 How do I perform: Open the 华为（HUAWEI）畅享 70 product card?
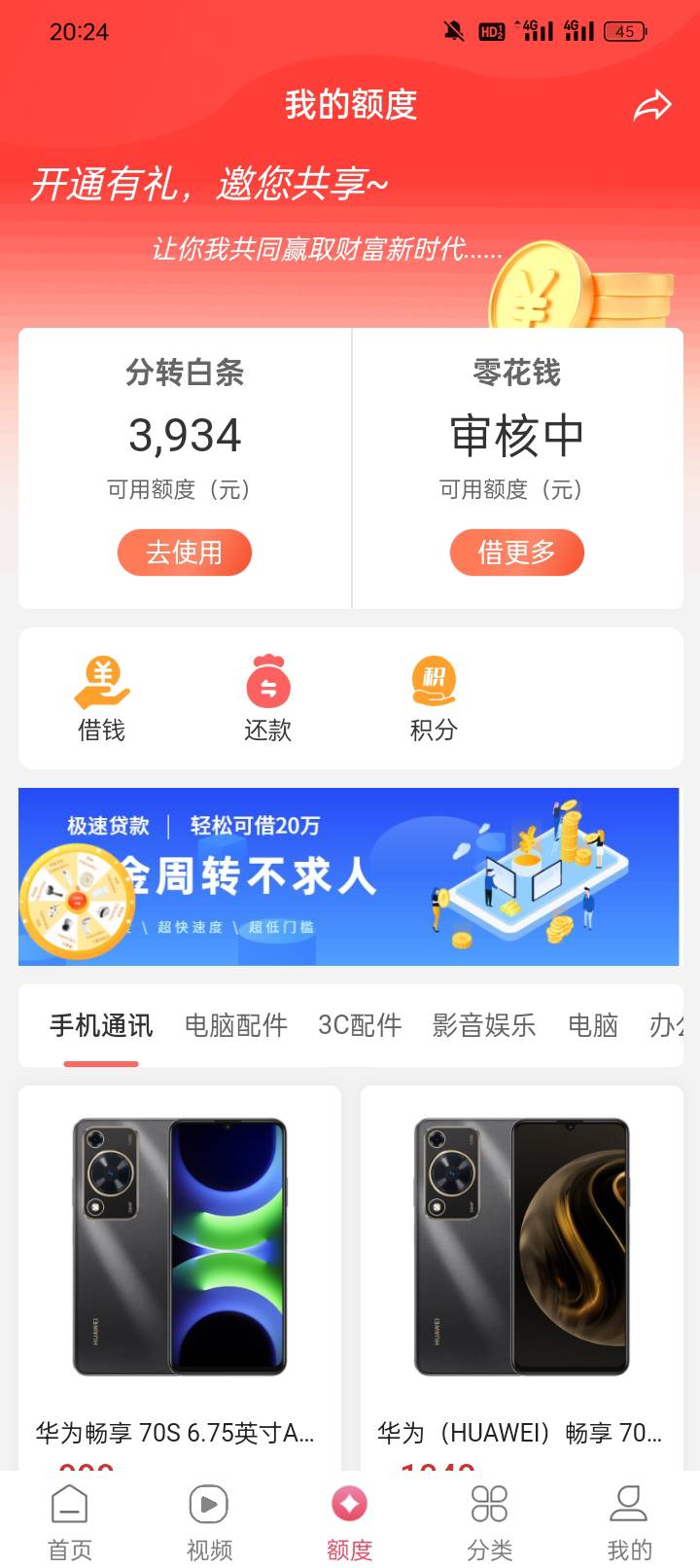(x=522, y=1278)
